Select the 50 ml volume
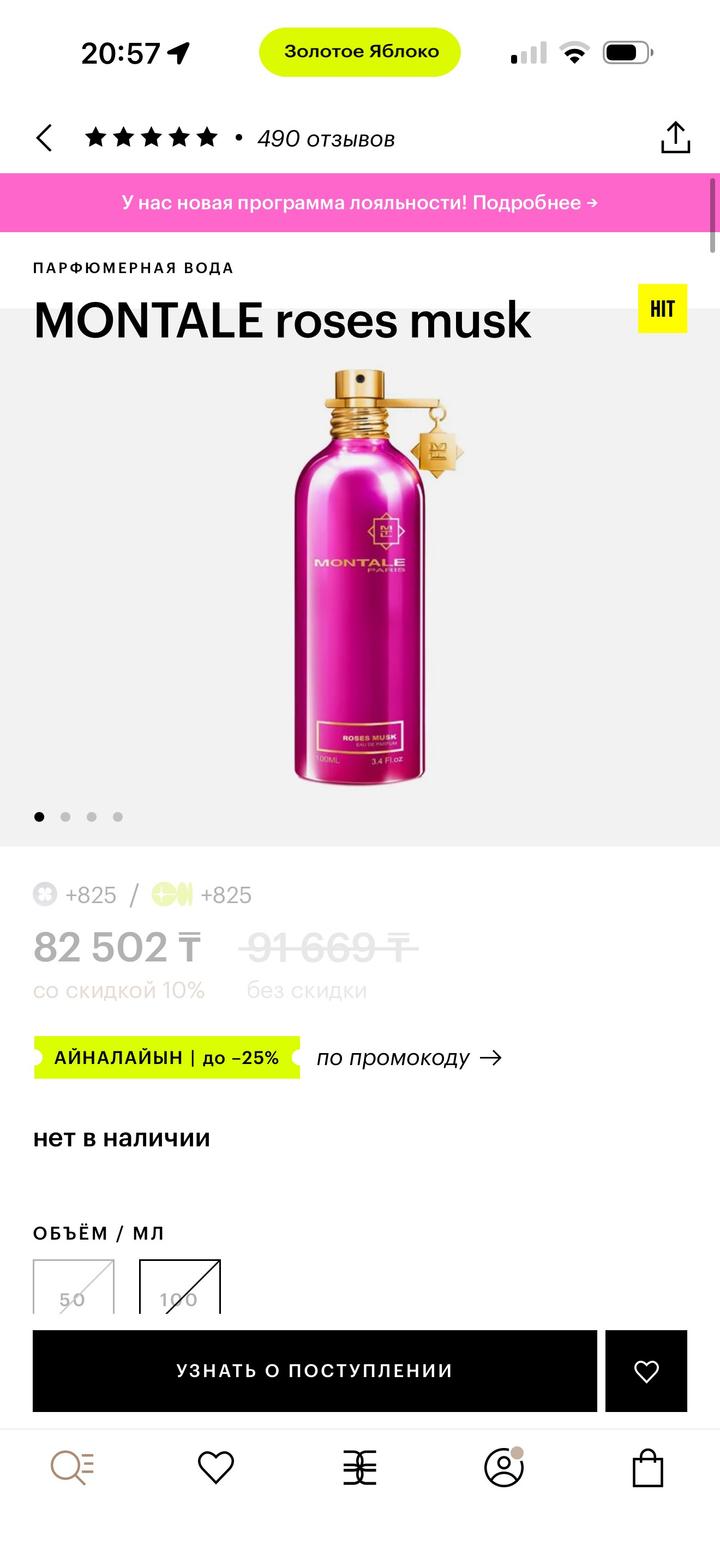Image resolution: width=720 pixels, height=1564 pixels. [73, 1287]
